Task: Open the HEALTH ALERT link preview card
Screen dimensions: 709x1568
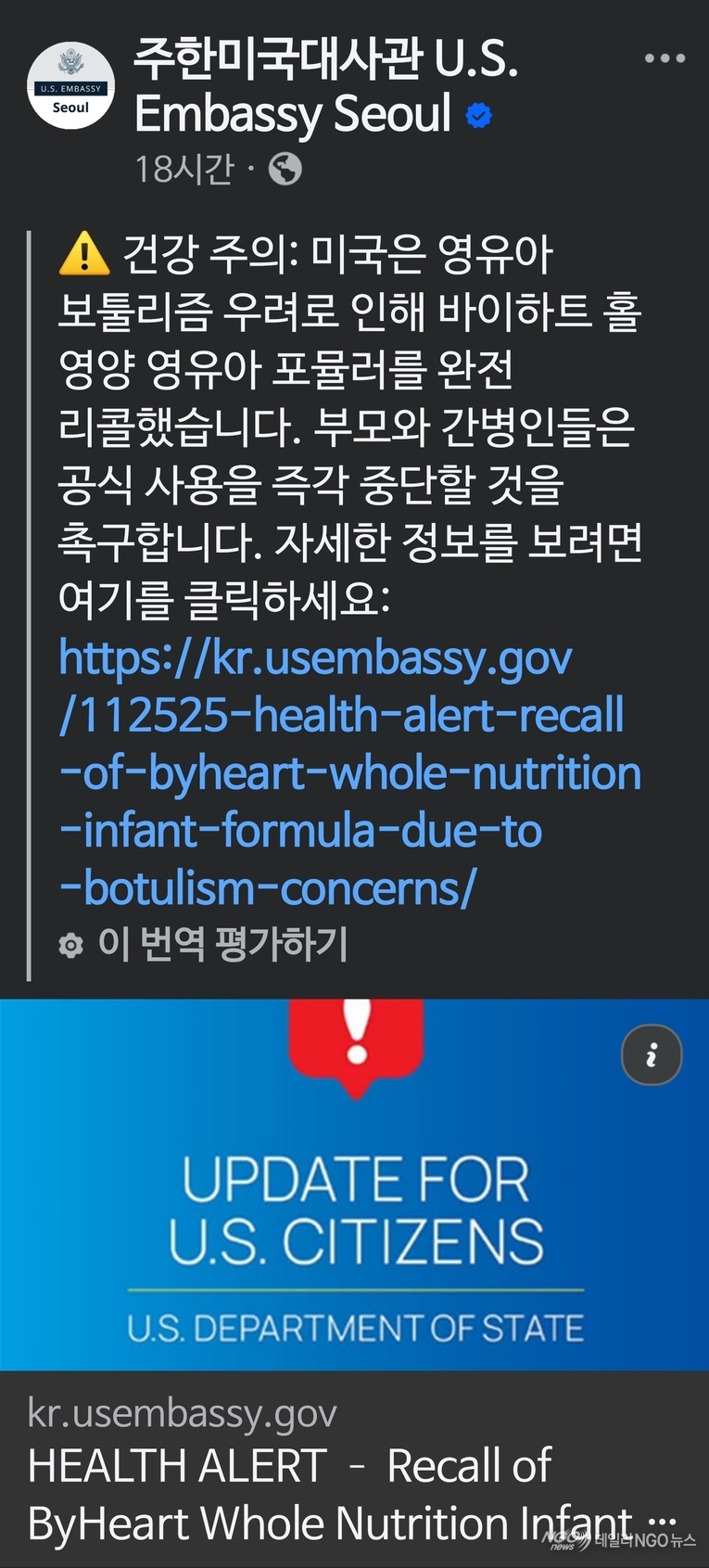Action: [352, 1467]
